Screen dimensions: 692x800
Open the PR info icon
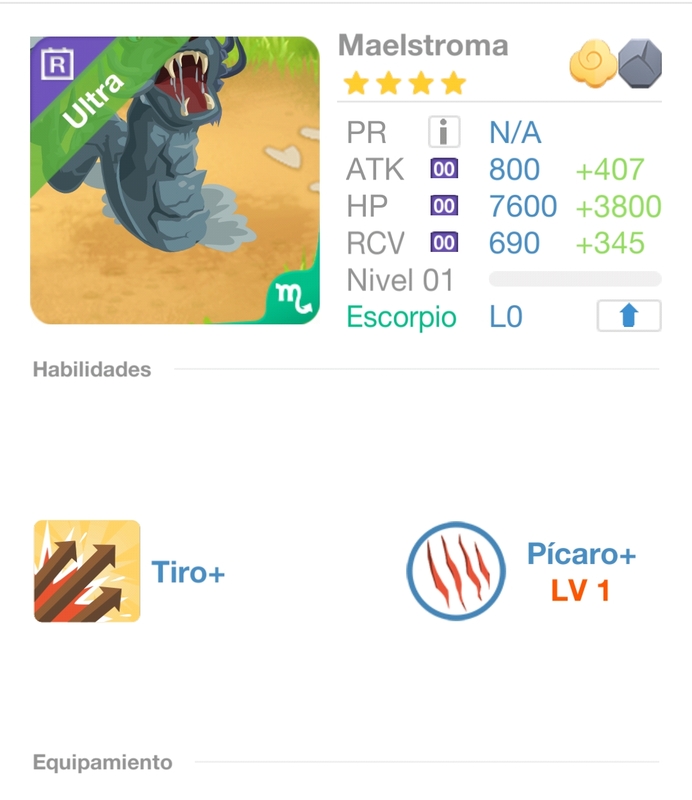[x=443, y=133]
